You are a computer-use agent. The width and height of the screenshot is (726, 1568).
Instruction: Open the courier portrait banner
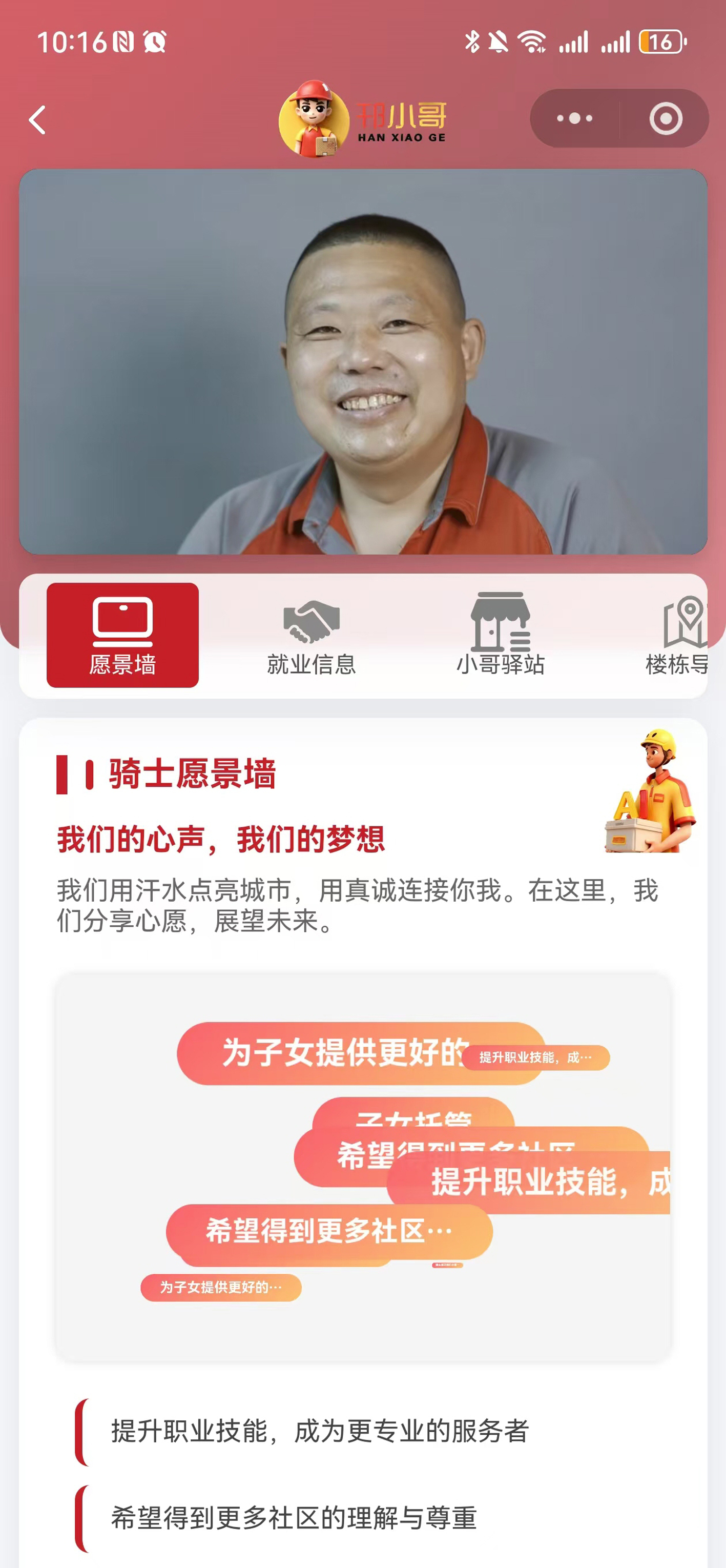(x=363, y=361)
